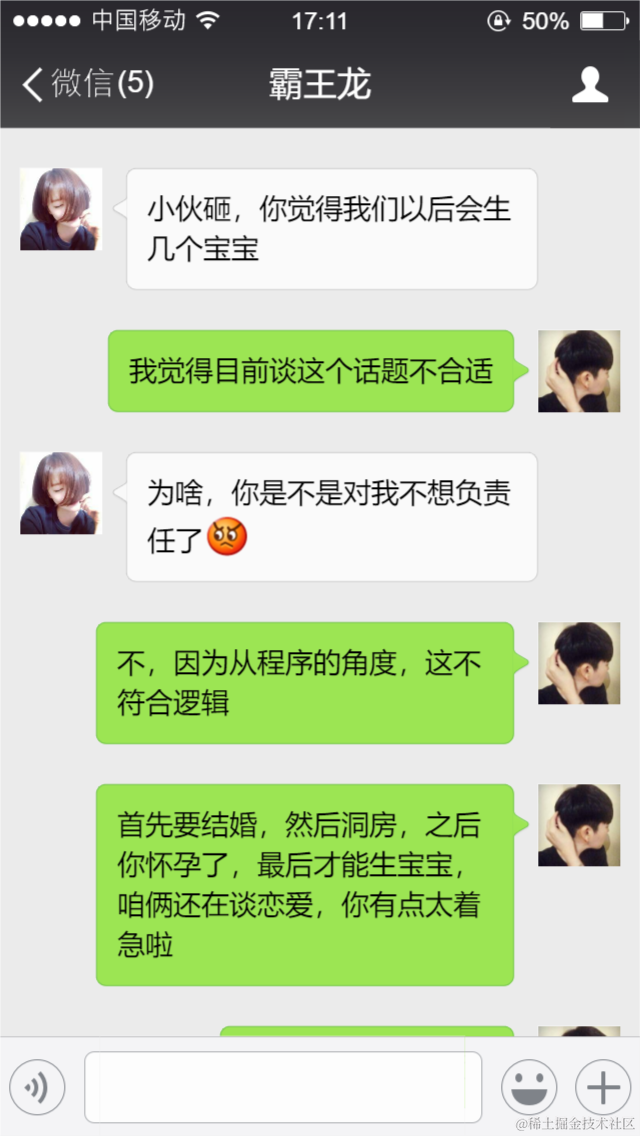Open the plus attachments menu

tap(602, 1087)
